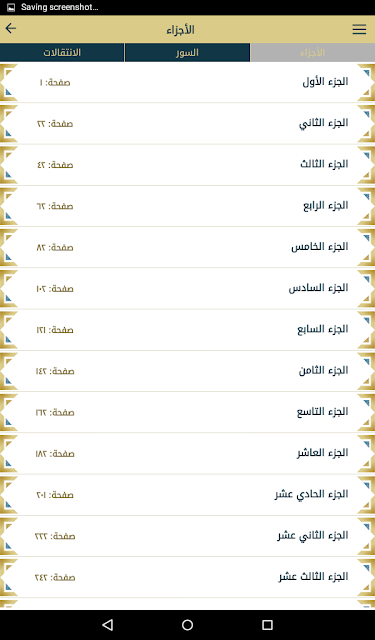Open الجزء العاشر row
The height and width of the screenshot is (640, 375).
(x=187, y=453)
